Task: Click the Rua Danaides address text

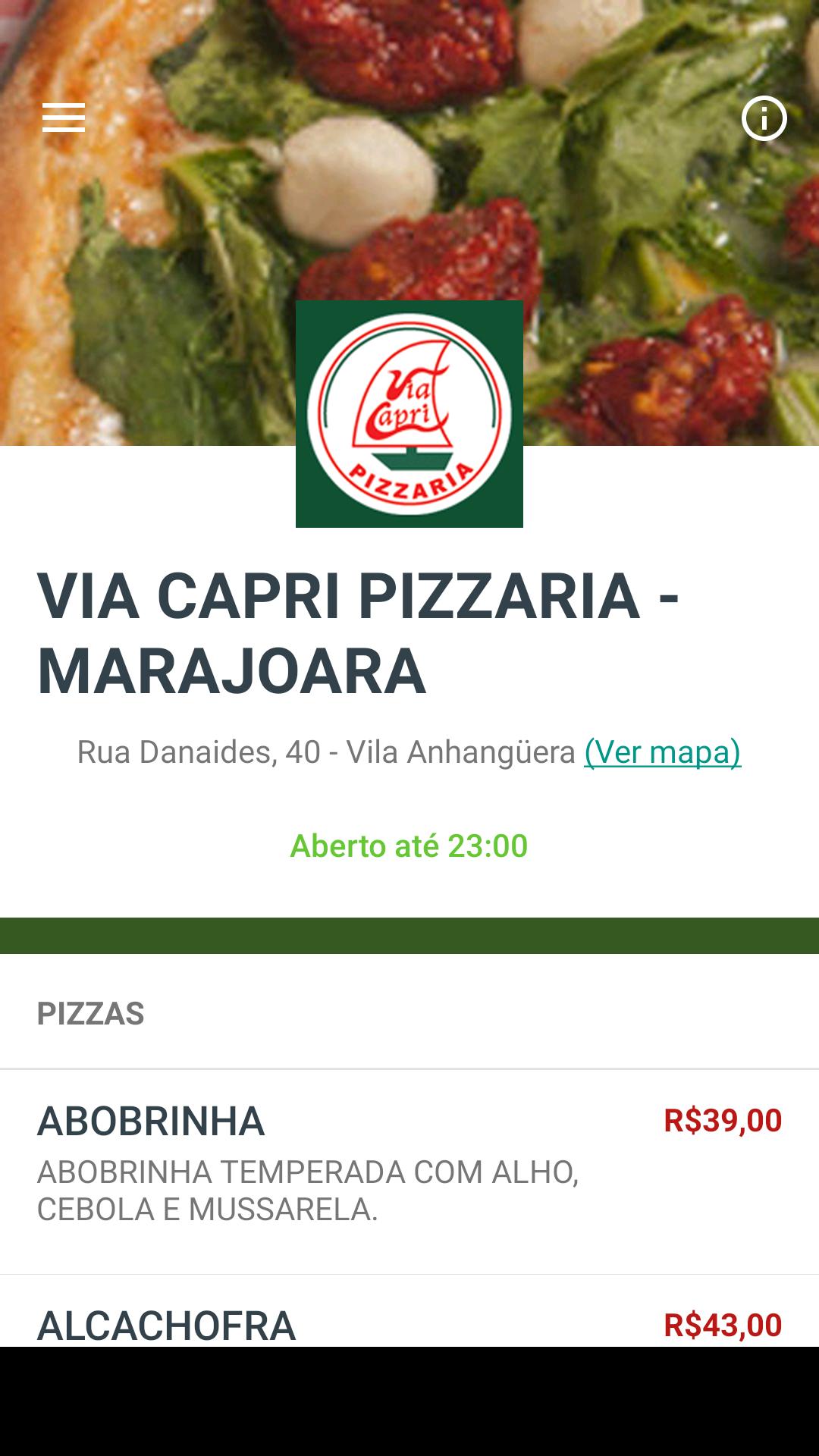Action: coord(326,752)
